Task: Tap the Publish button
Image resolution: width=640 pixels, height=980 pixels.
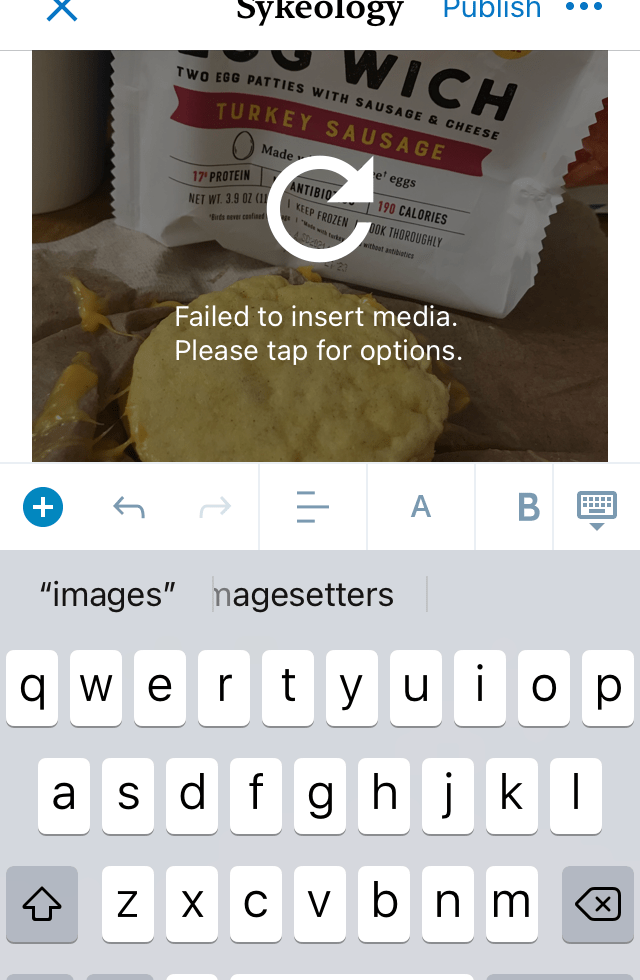Action: point(491,10)
